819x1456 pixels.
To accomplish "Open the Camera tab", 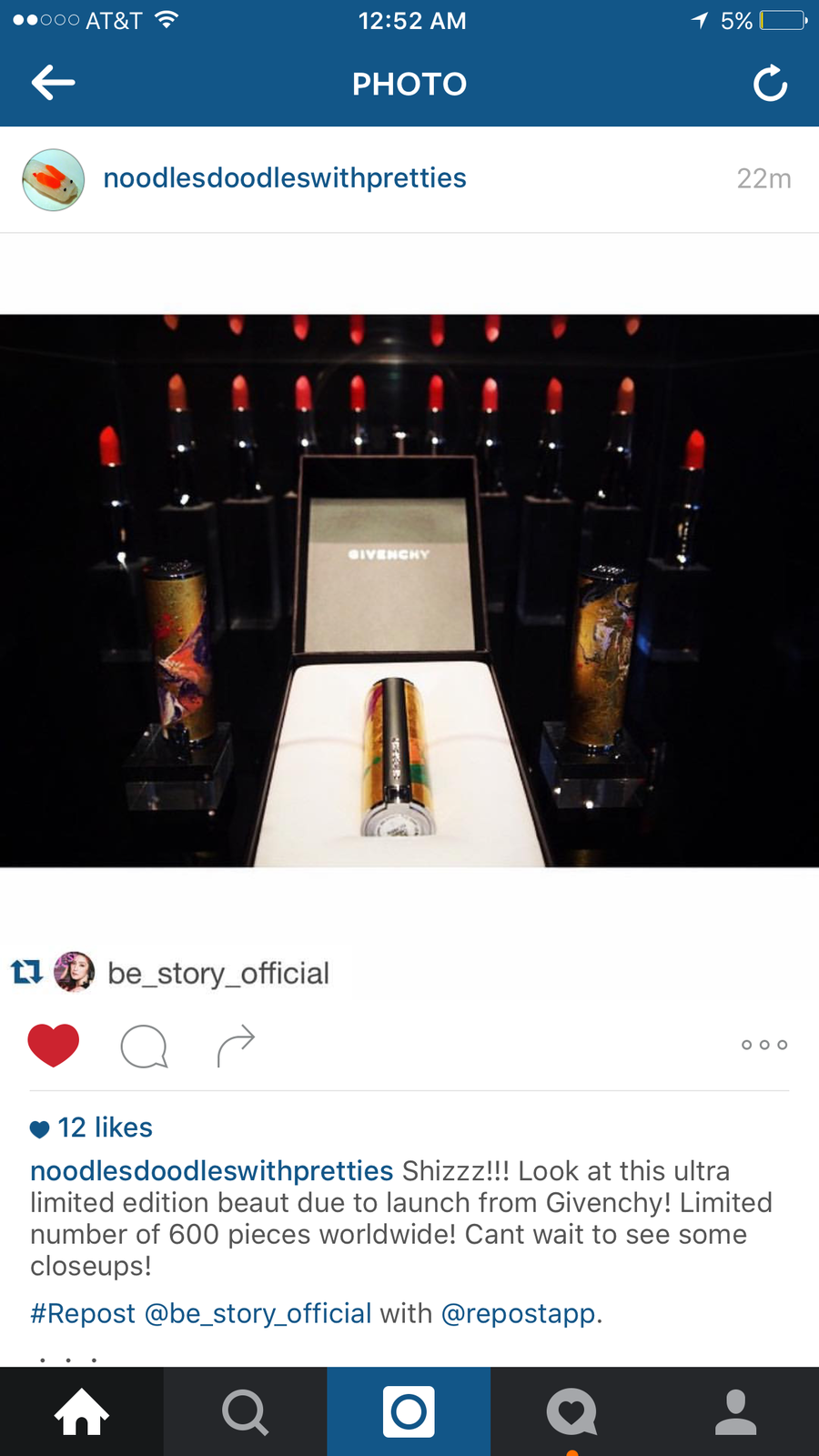I will tap(409, 1411).
